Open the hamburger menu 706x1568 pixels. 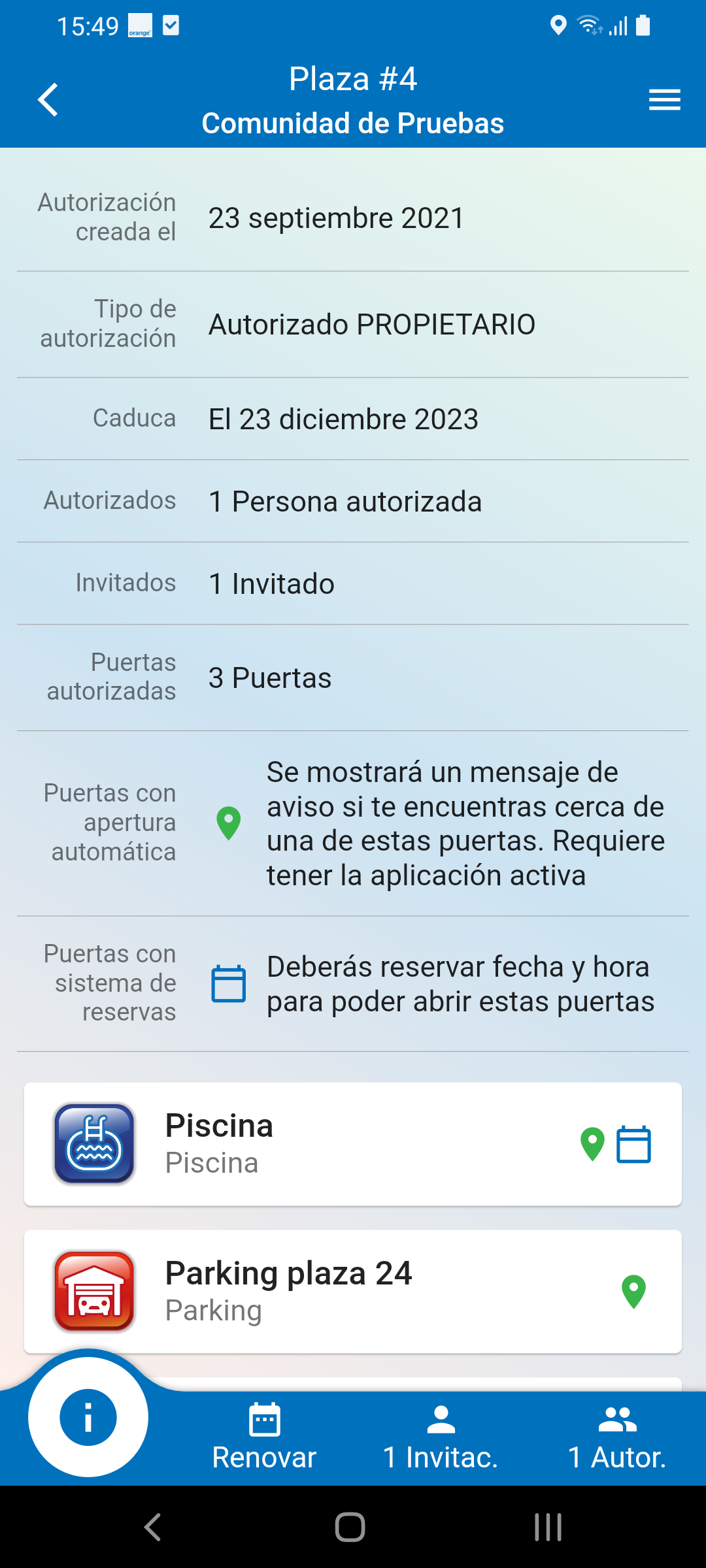pyautogui.click(x=664, y=100)
